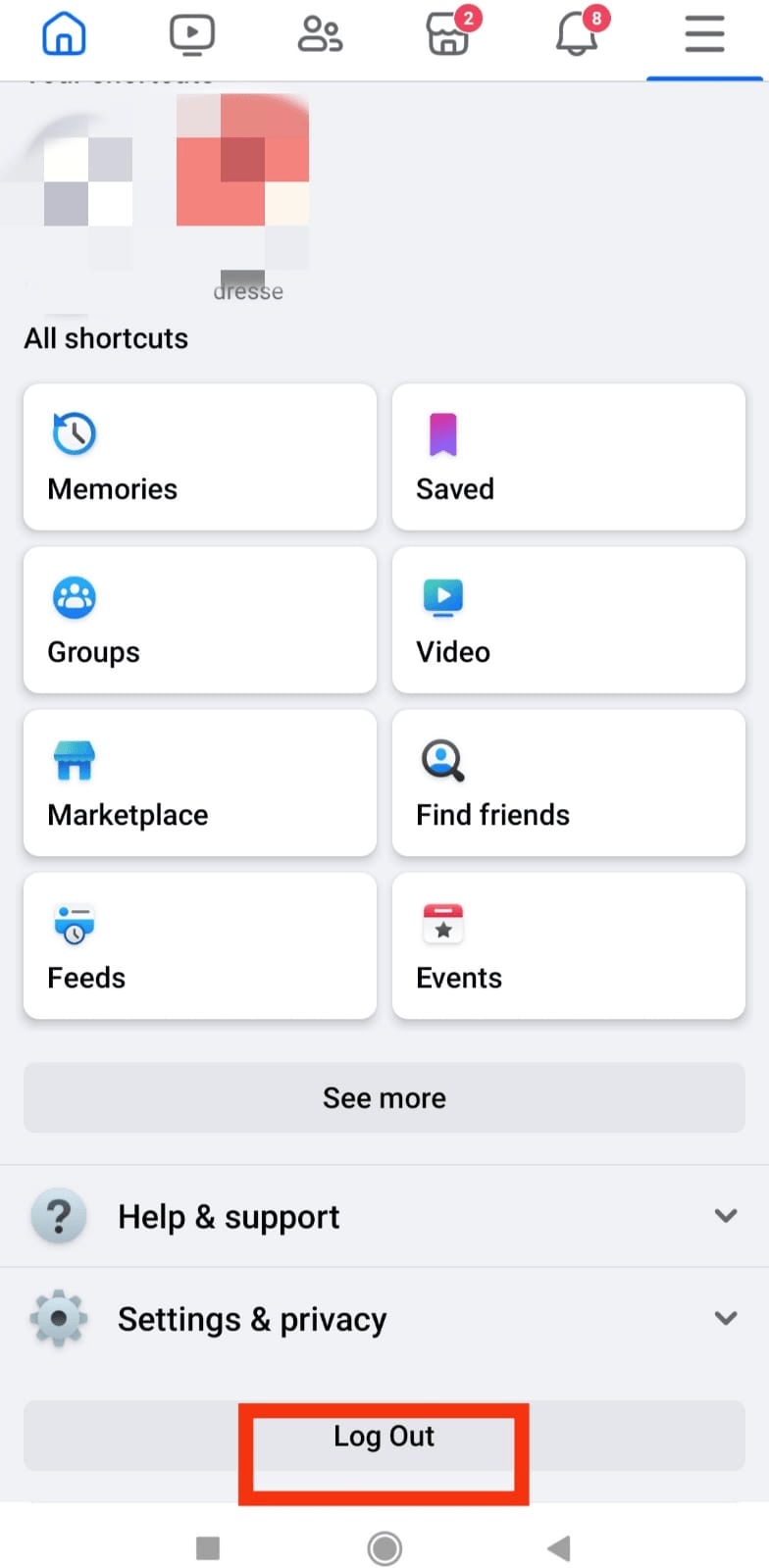Tap the Log Out button
This screenshot has width=769, height=1568.
[x=384, y=1436]
